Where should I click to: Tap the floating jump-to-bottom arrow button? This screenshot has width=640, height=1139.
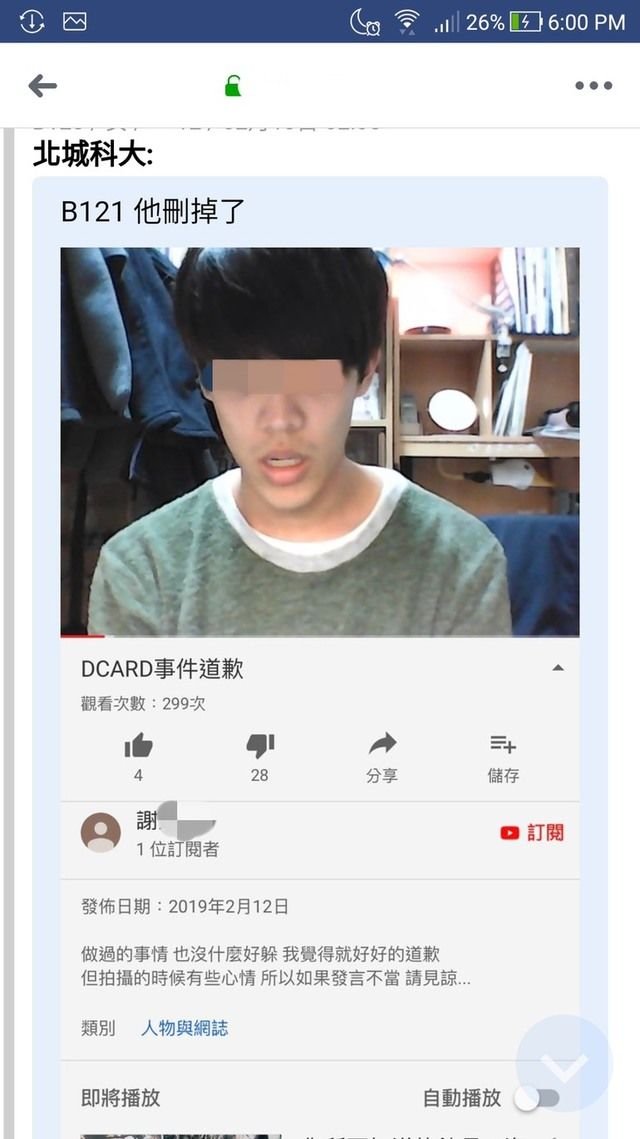pyautogui.click(x=564, y=1064)
